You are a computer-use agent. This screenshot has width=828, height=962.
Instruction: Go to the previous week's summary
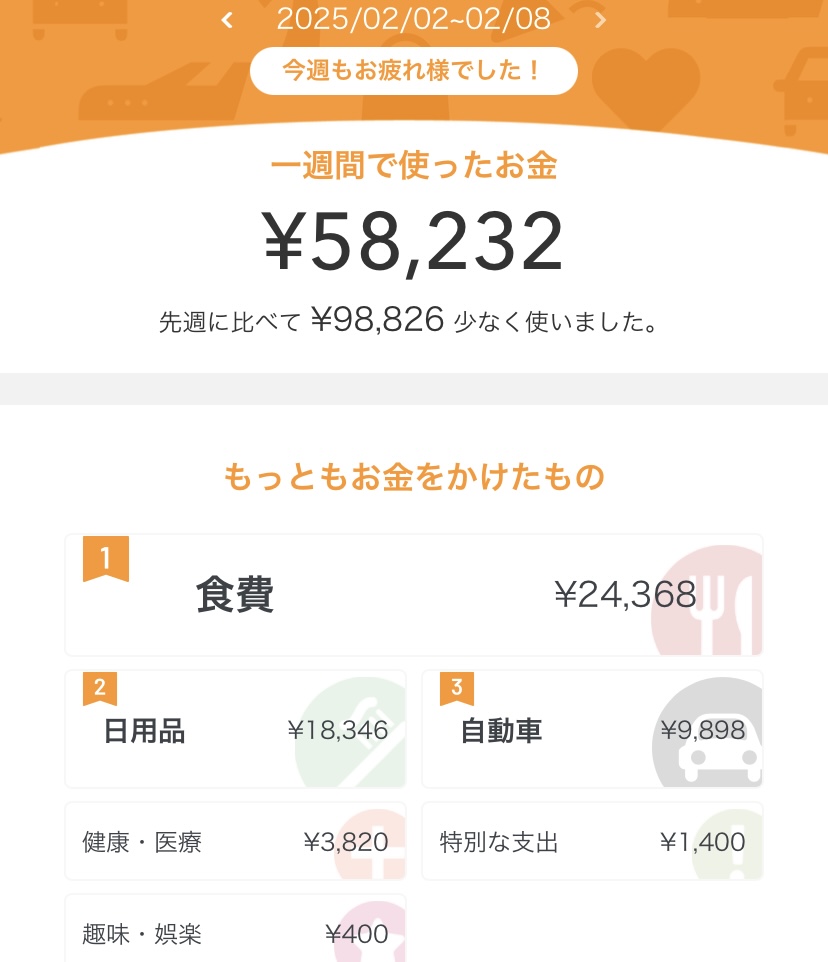point(228,19)
